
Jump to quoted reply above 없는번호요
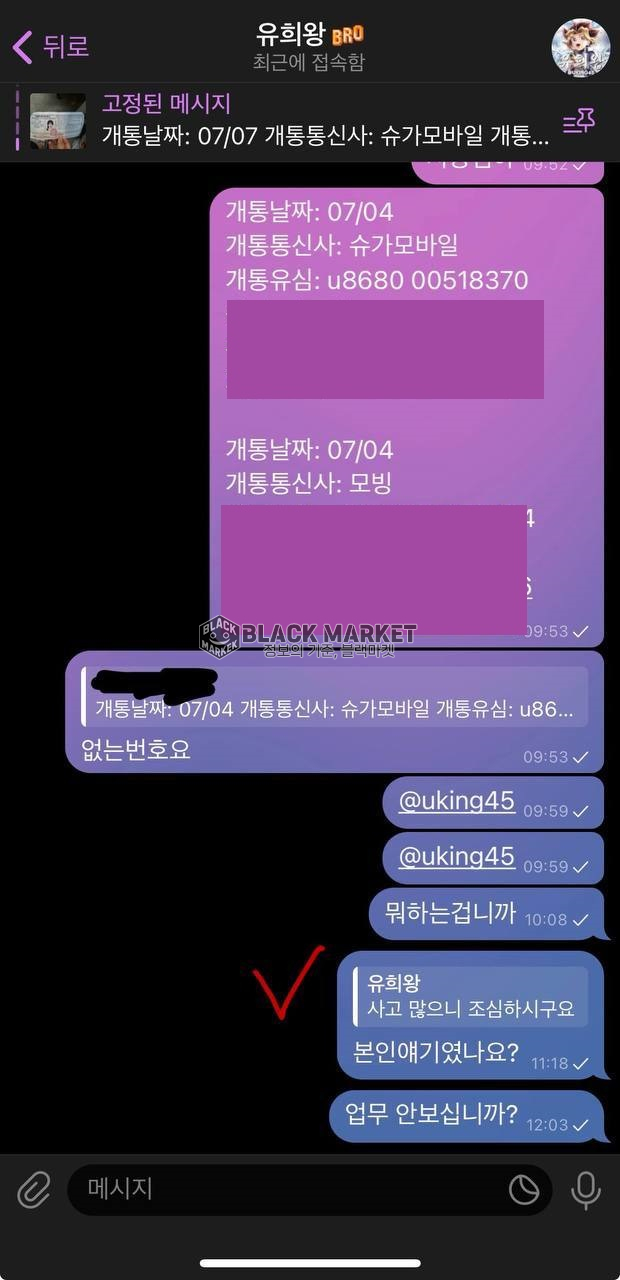pos(334,697)
